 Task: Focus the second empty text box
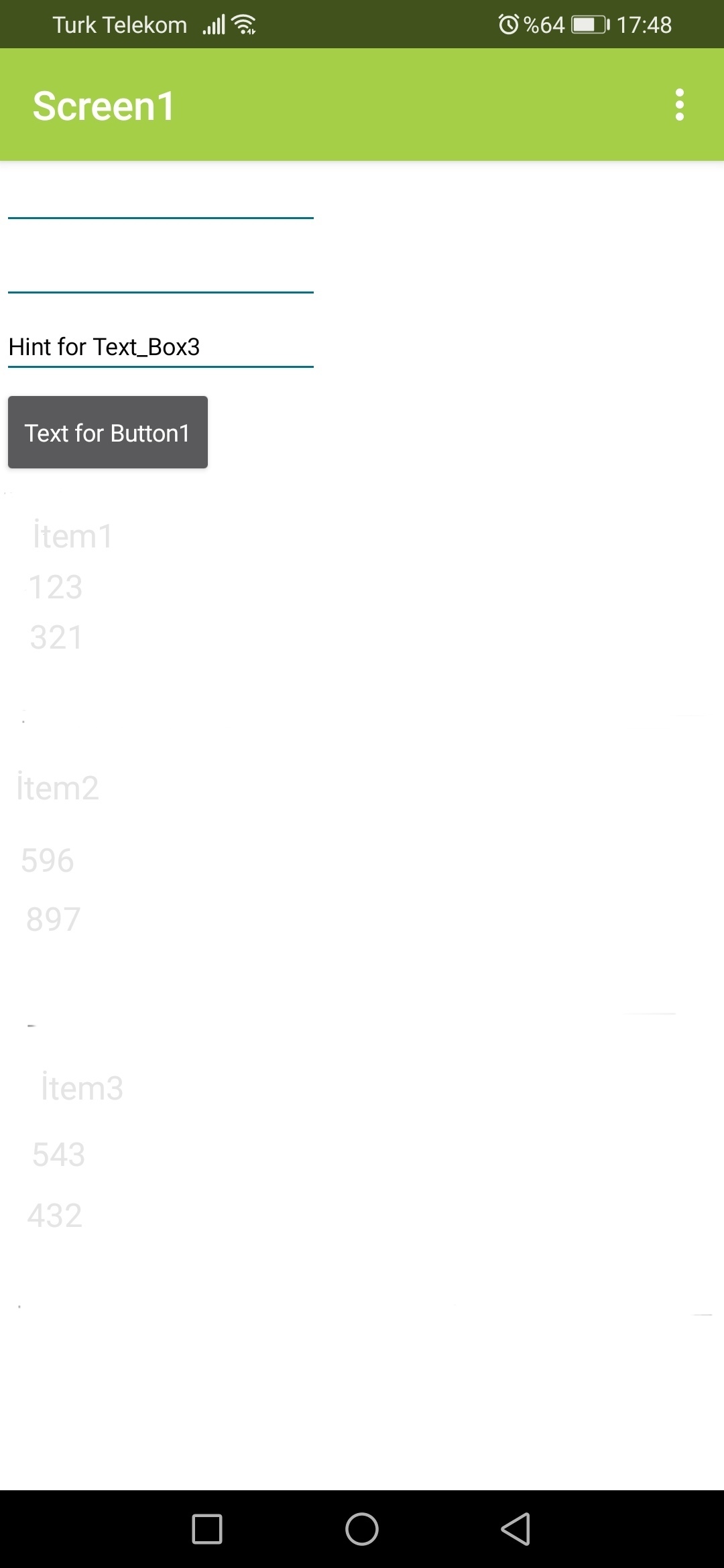160,272
